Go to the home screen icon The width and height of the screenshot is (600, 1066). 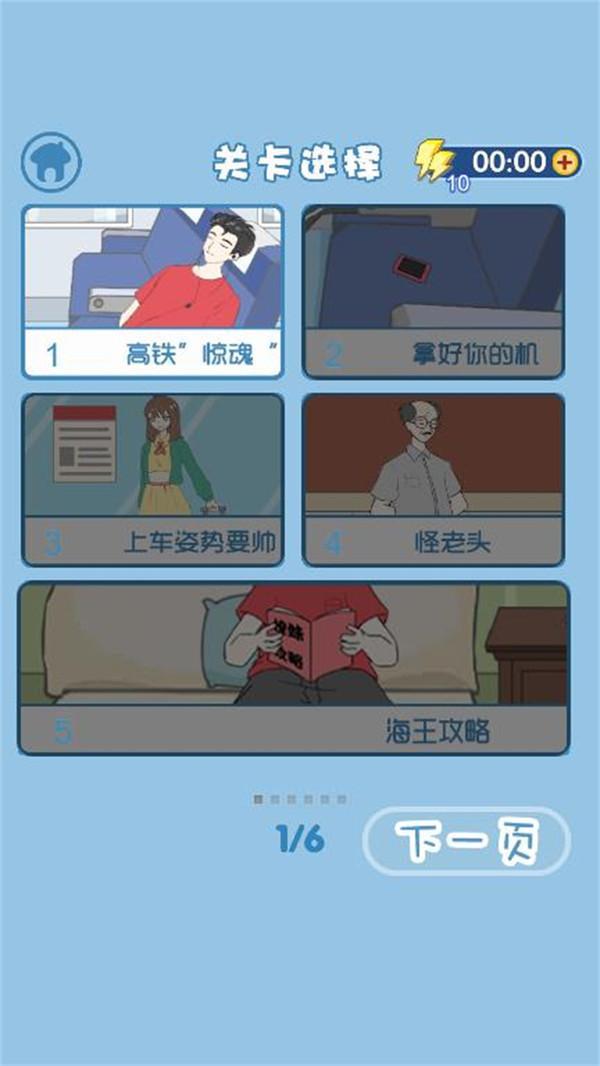pos(51,161)
